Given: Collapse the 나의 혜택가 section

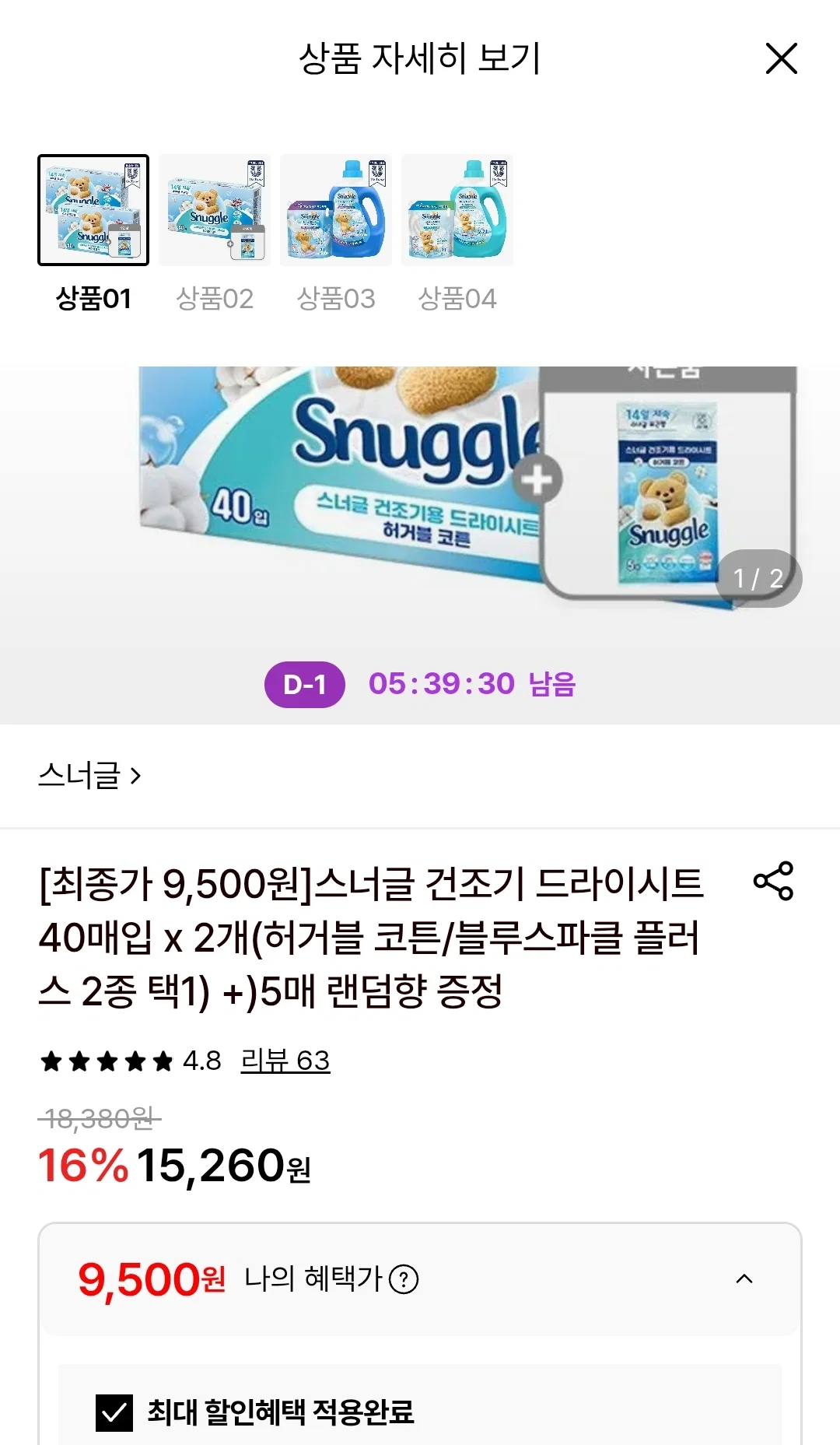Looking at the screenshot, I should (x=744, y=1278).
